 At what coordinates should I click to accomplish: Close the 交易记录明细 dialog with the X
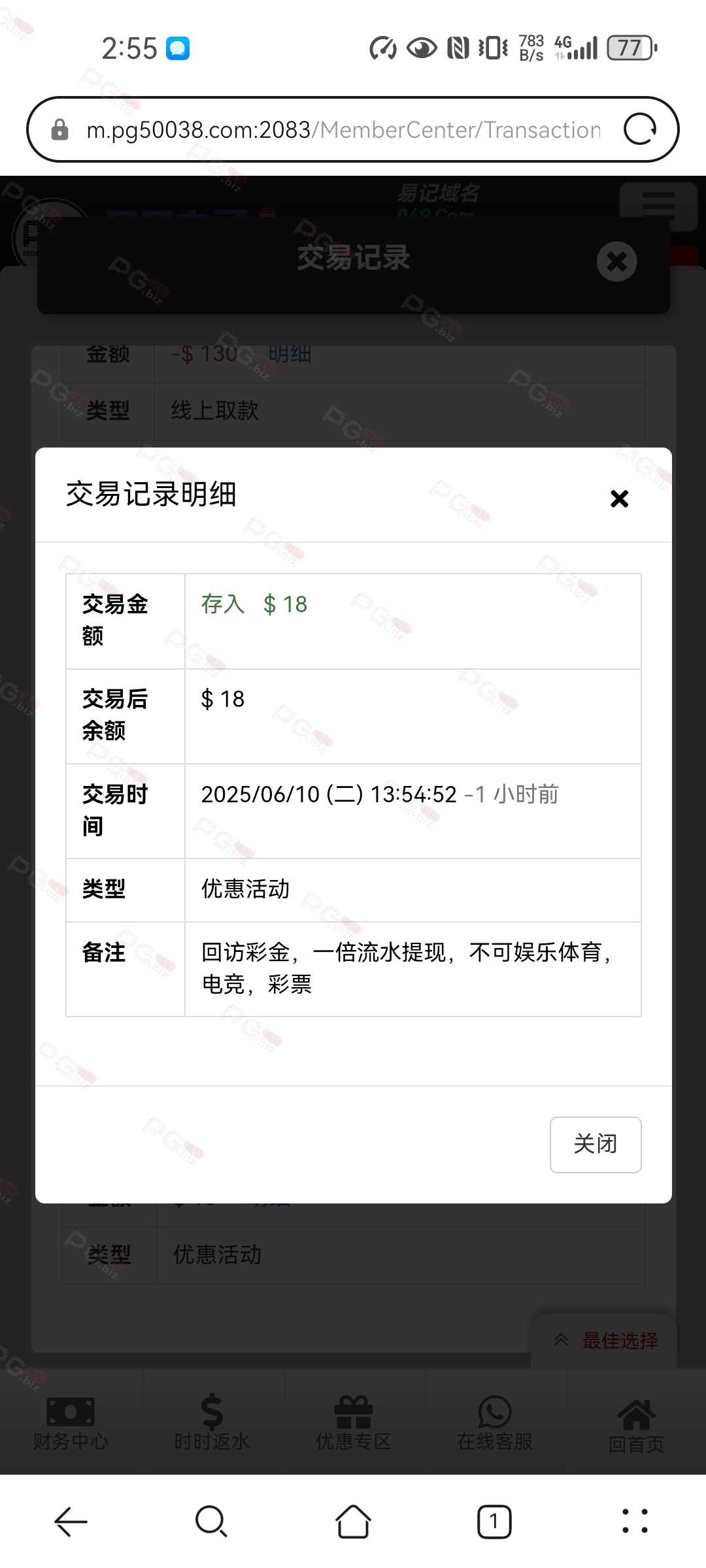619,498
